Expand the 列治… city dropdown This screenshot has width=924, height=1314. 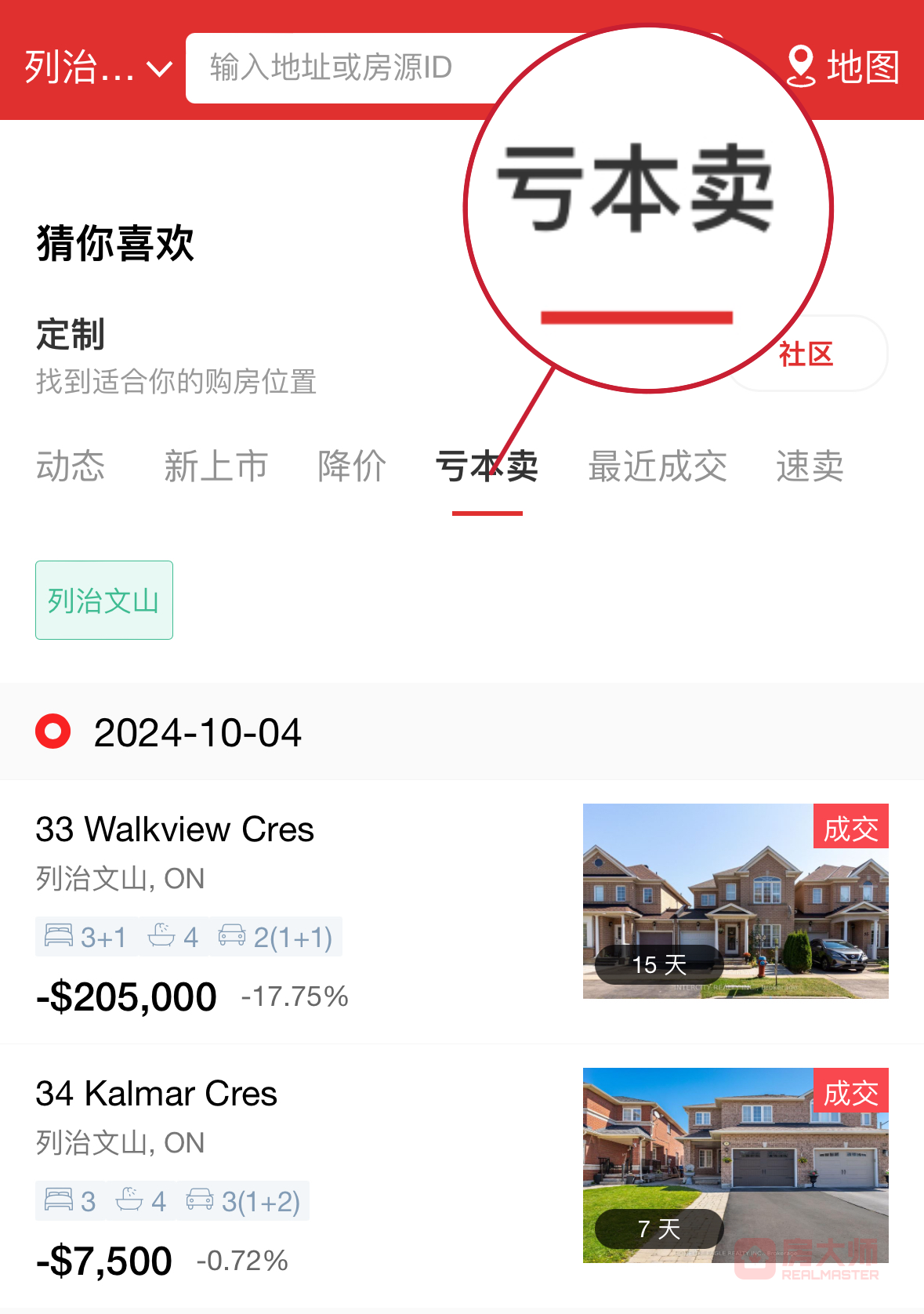(97, 68)
